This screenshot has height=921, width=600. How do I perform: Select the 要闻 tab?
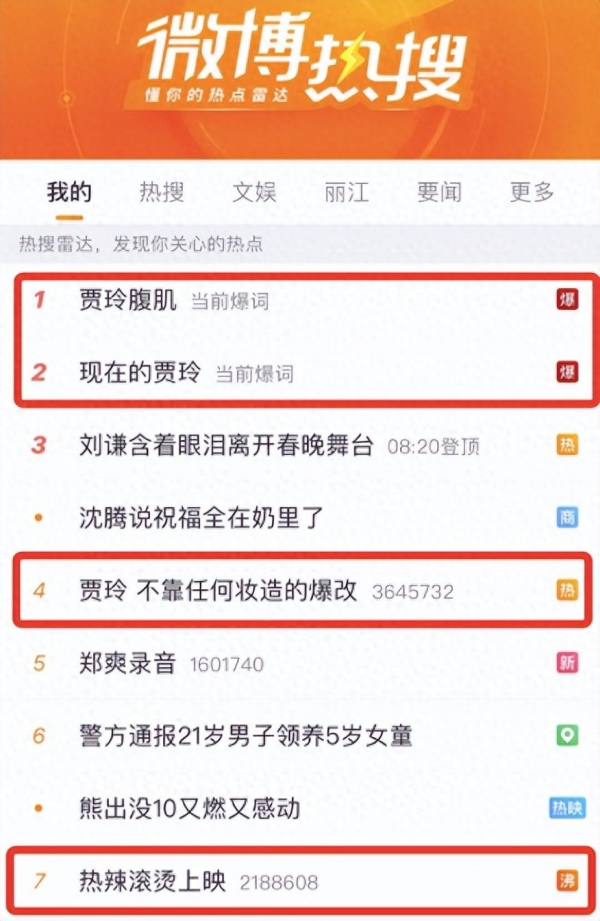tap(439, 193)
